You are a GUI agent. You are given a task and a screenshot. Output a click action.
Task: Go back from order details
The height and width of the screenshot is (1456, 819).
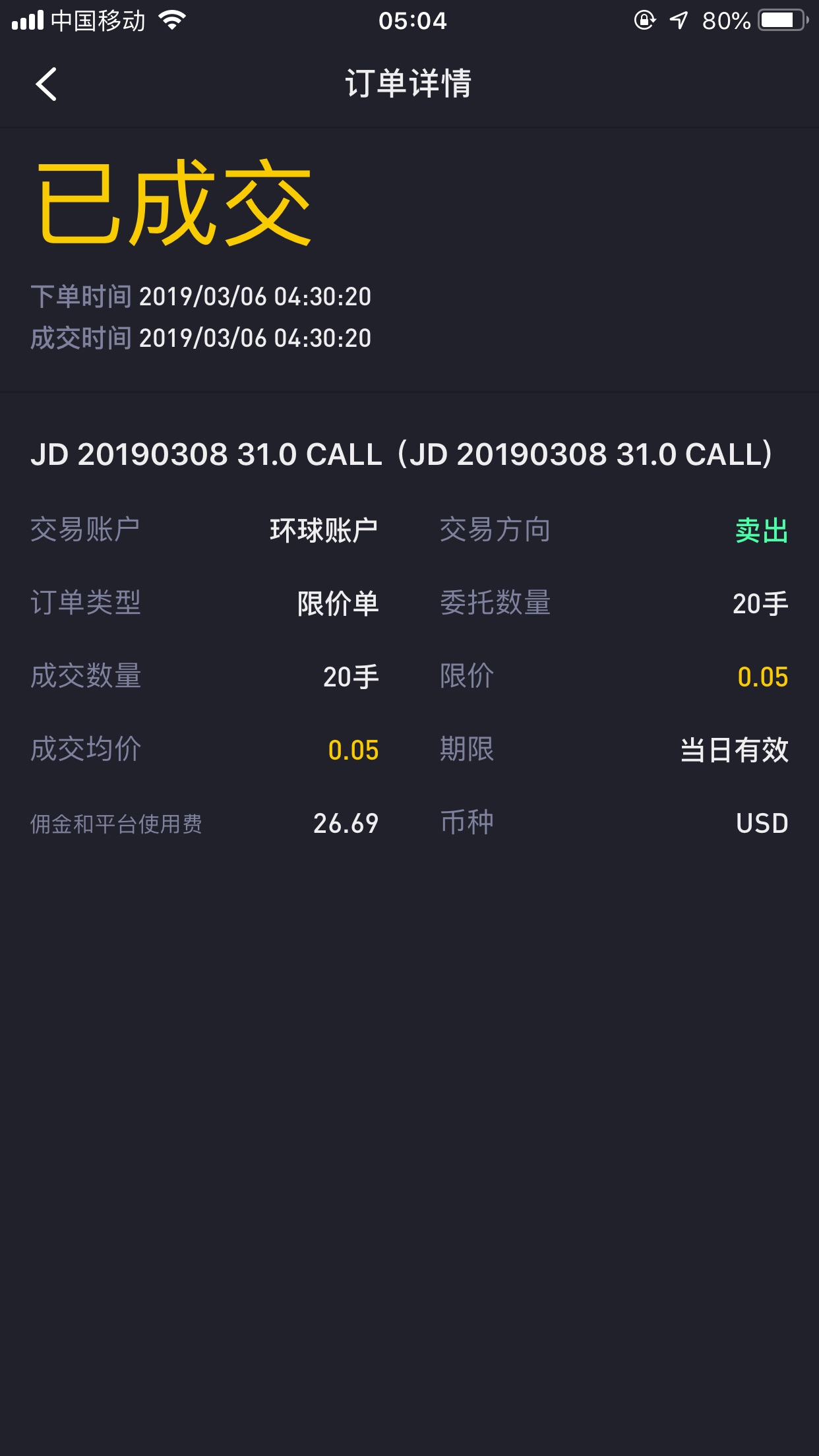[46, 84]
